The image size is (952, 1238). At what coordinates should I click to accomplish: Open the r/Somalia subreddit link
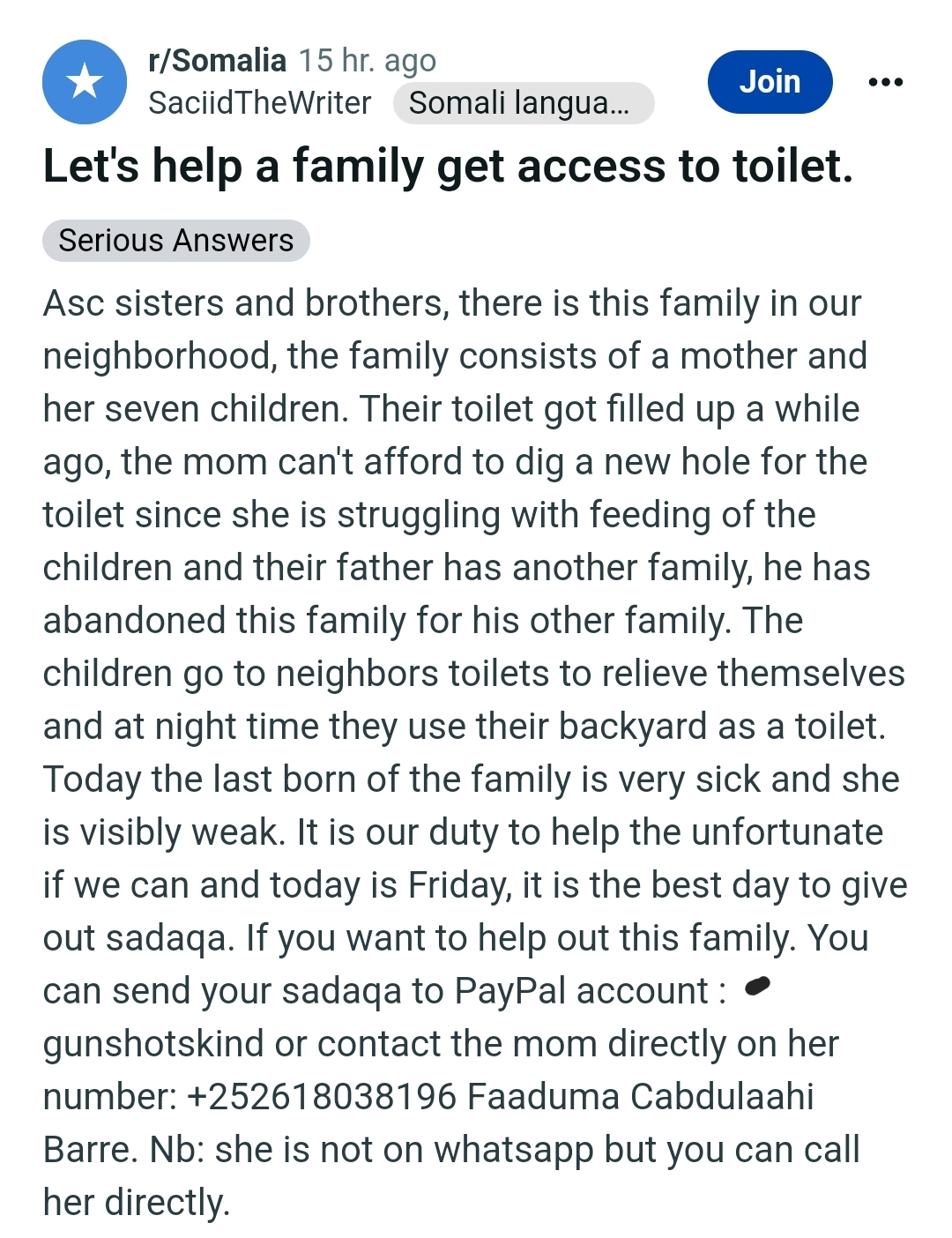tap(217, 61)
